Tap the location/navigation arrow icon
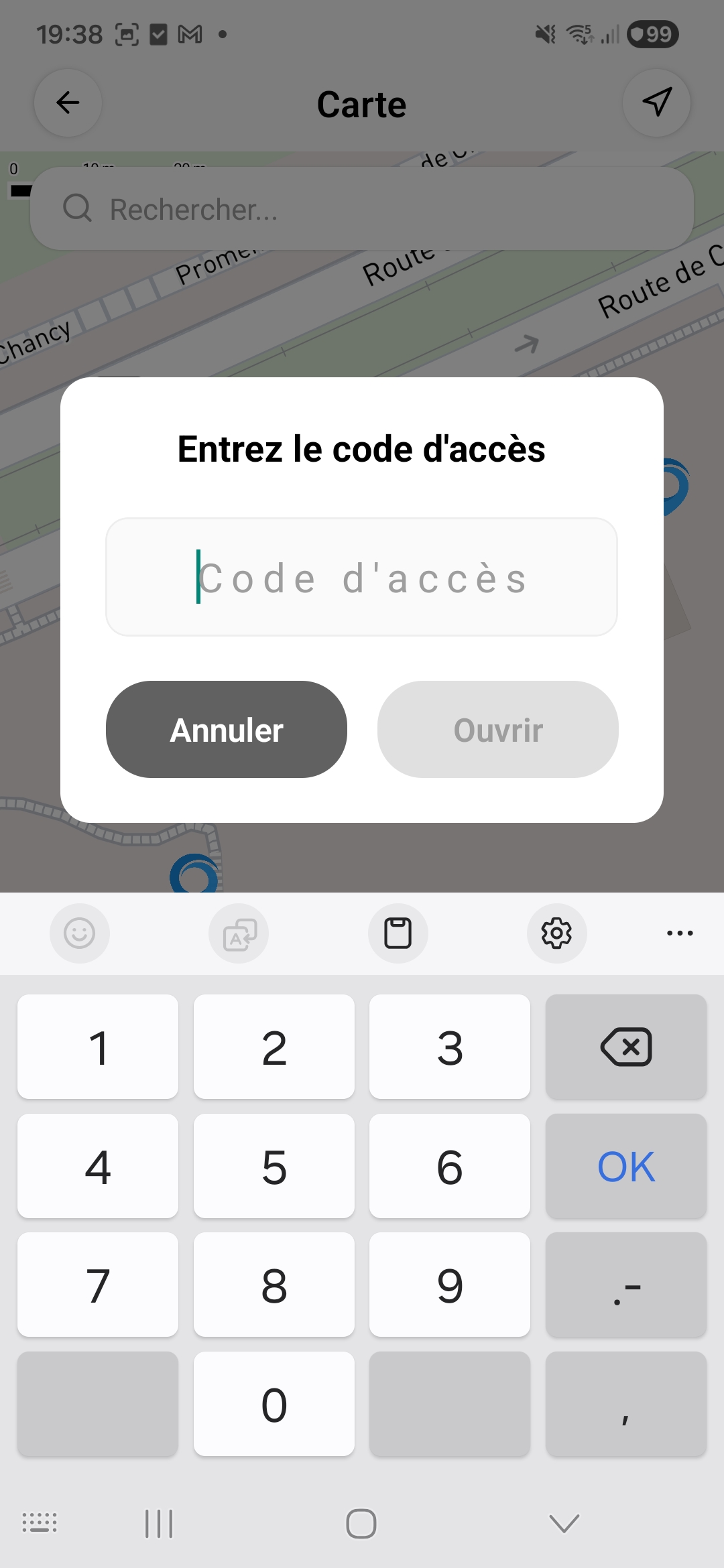 [656, 103]
